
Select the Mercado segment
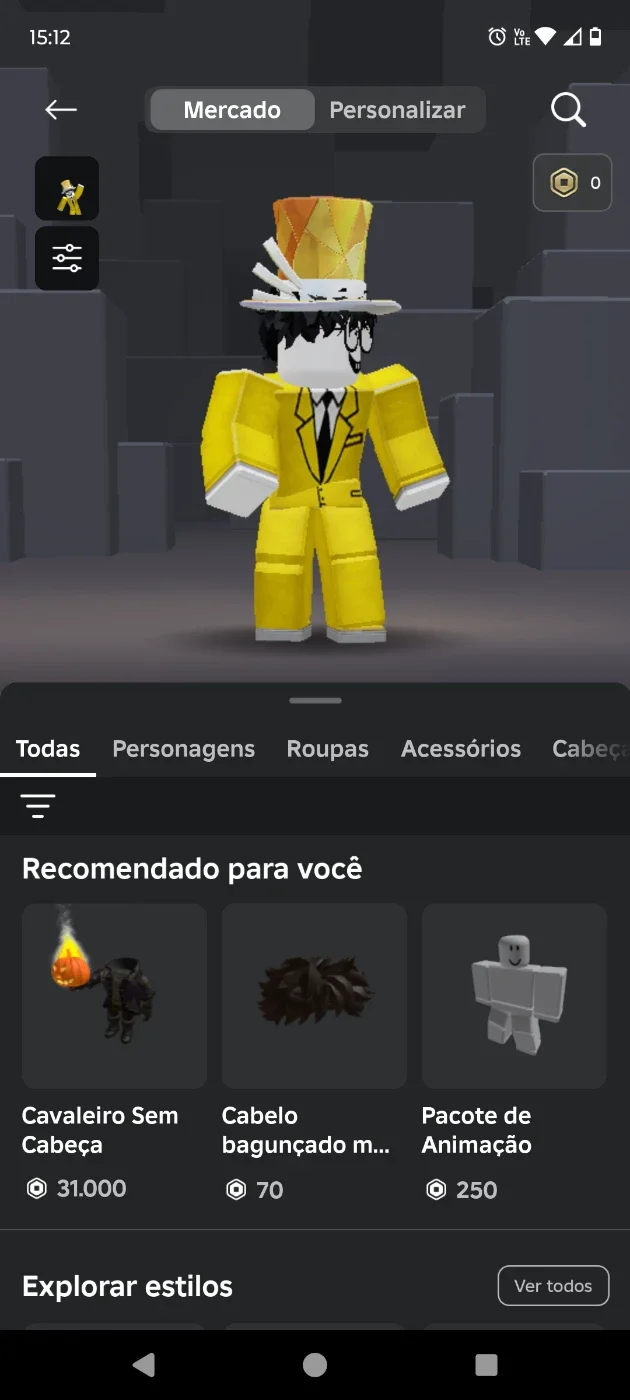click(232, 110)
